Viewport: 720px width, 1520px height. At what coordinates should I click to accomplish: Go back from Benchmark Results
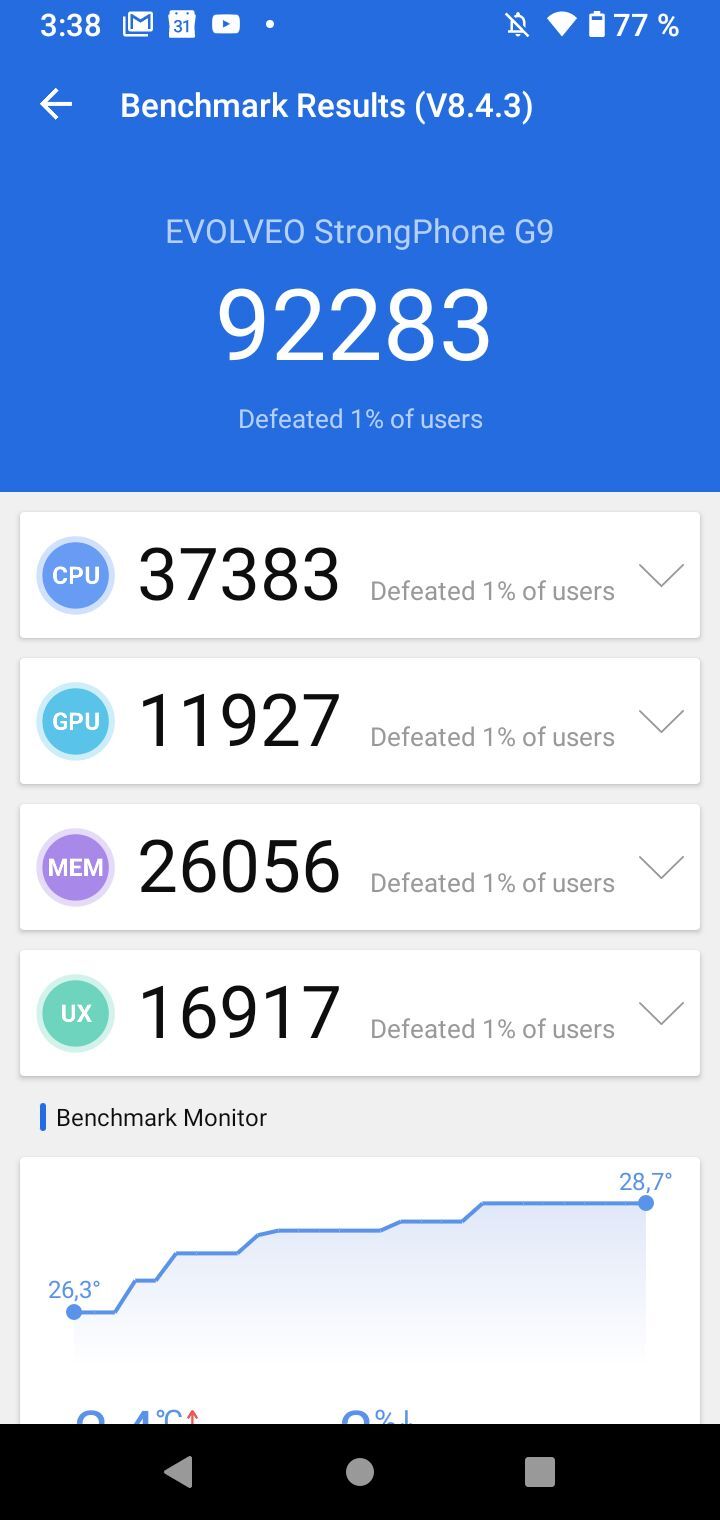[x=56, y=104]
